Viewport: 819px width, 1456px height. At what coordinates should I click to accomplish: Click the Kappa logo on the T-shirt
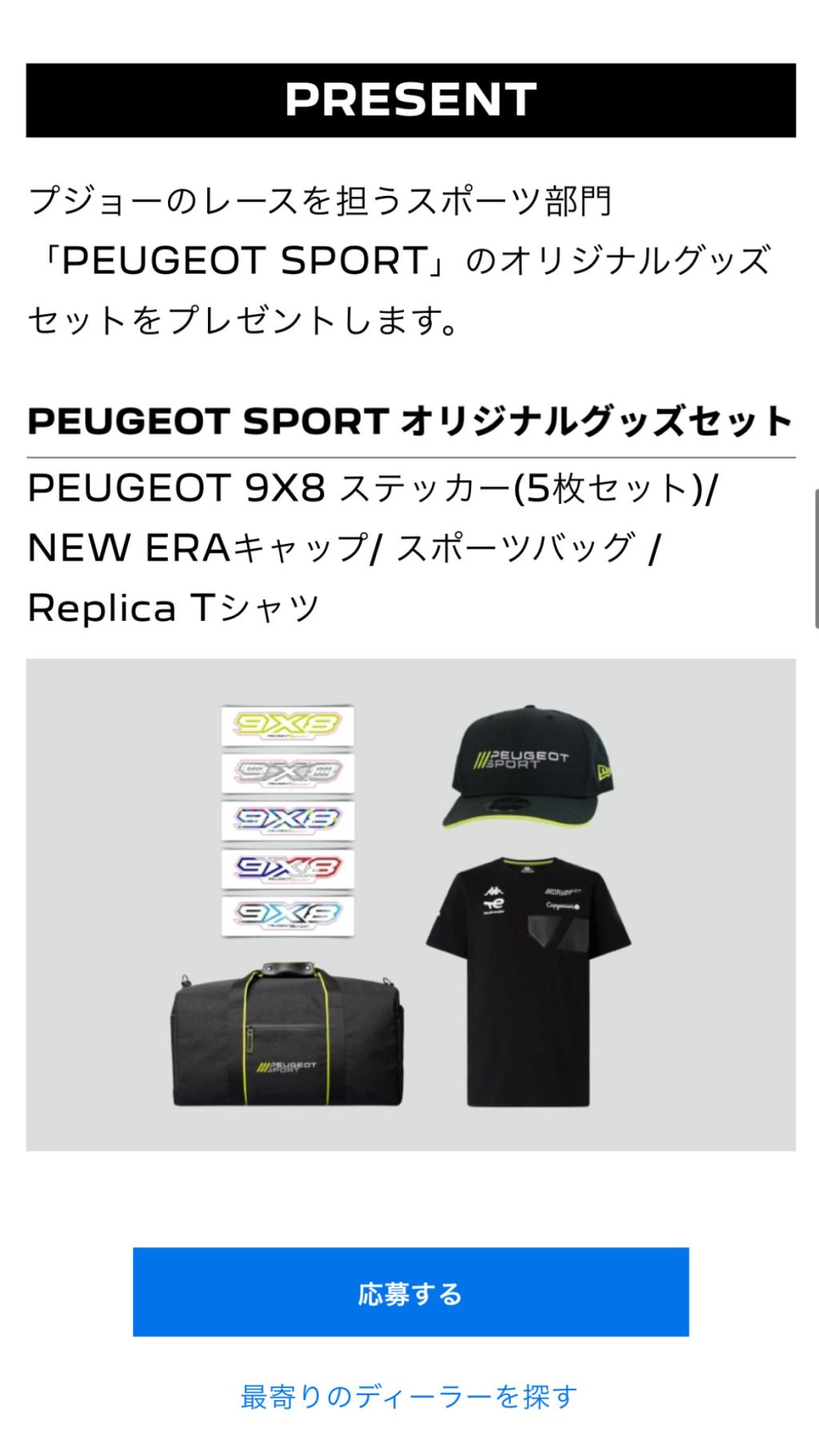(494, 890)
